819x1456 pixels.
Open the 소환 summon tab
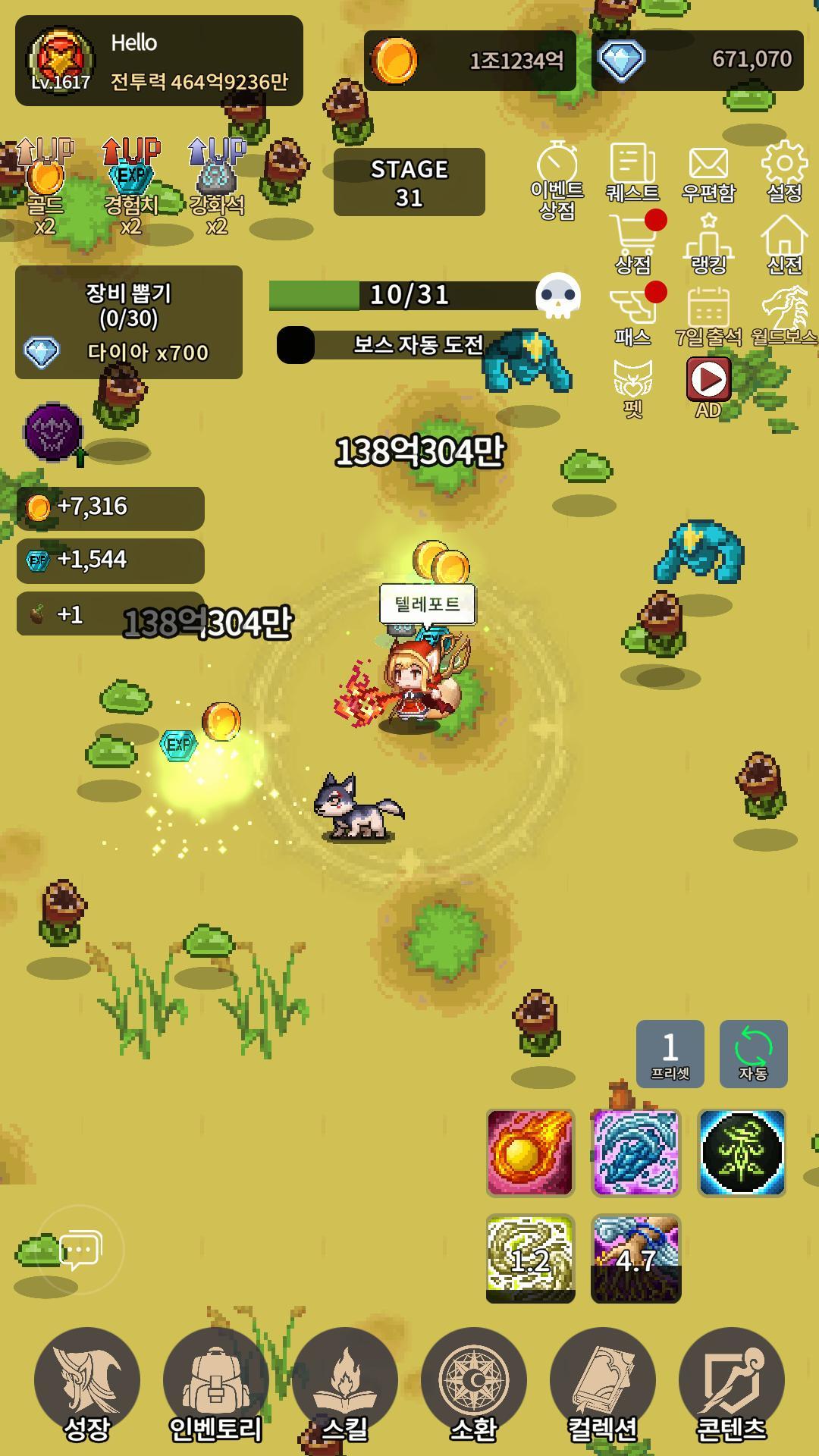473,1386
